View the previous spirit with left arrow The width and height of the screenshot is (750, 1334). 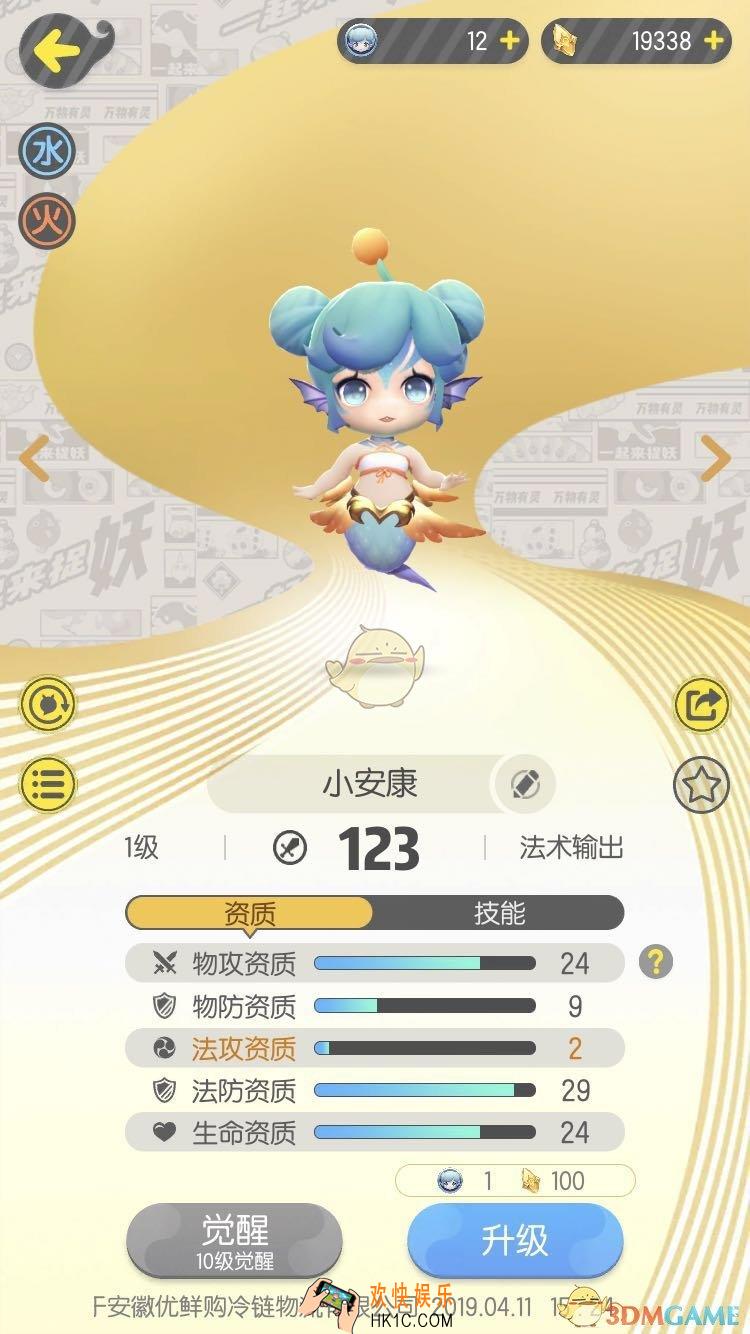click(35, 458)
